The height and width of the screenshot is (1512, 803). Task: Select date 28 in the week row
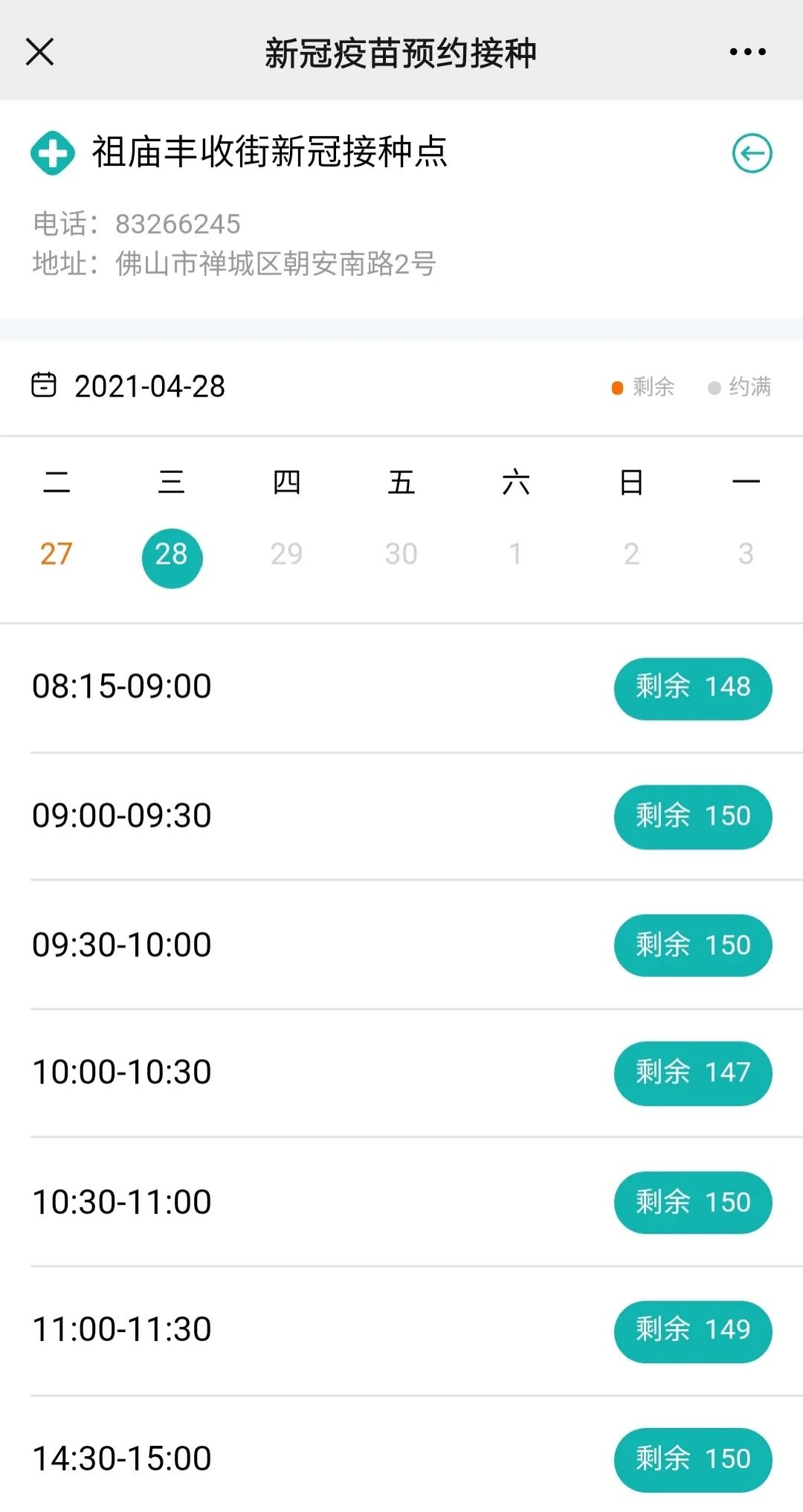pos(172,557)
